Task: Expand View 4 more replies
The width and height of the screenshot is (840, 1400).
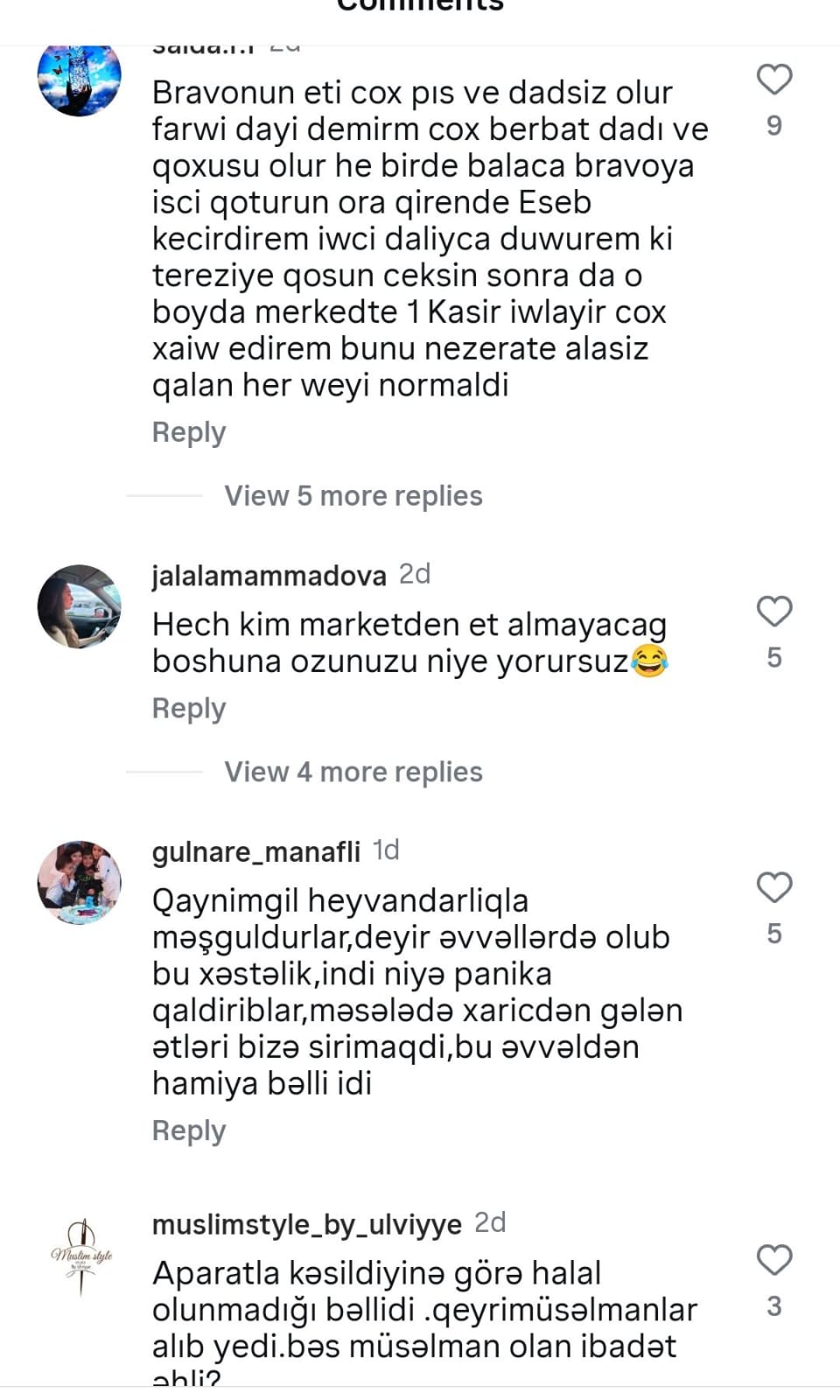Action: coord(353,772)
